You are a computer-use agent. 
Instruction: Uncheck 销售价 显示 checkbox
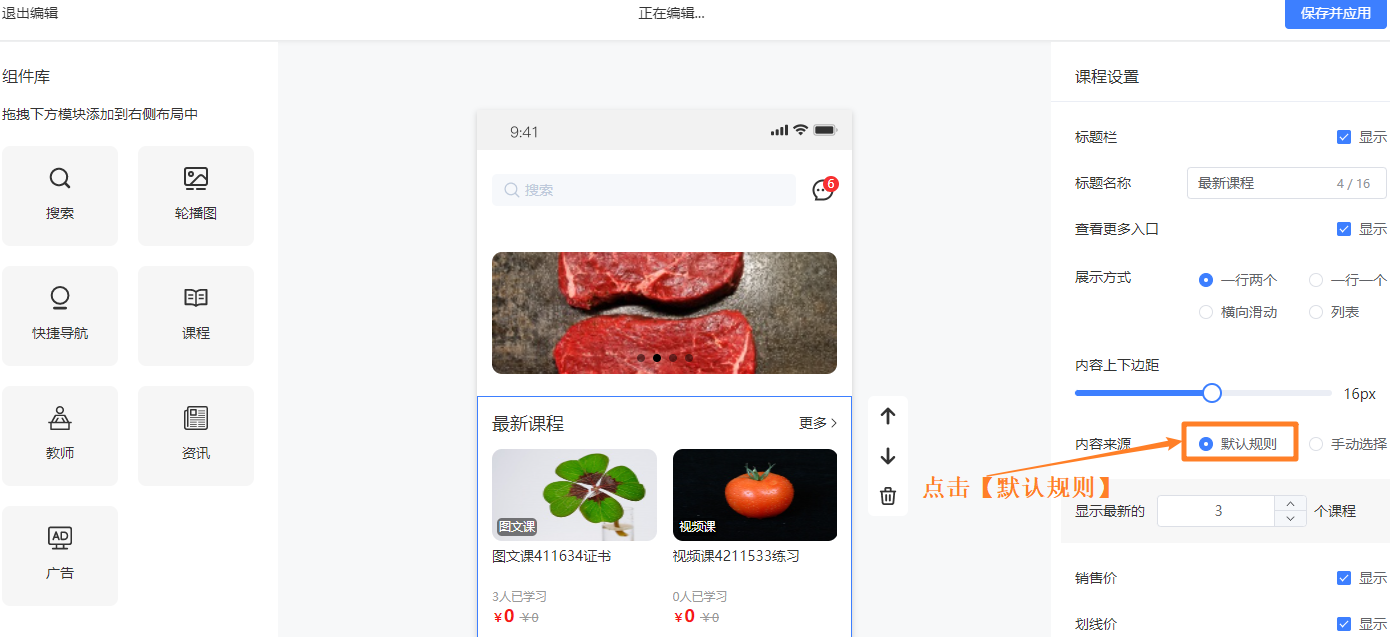(x=1344, y=578)
